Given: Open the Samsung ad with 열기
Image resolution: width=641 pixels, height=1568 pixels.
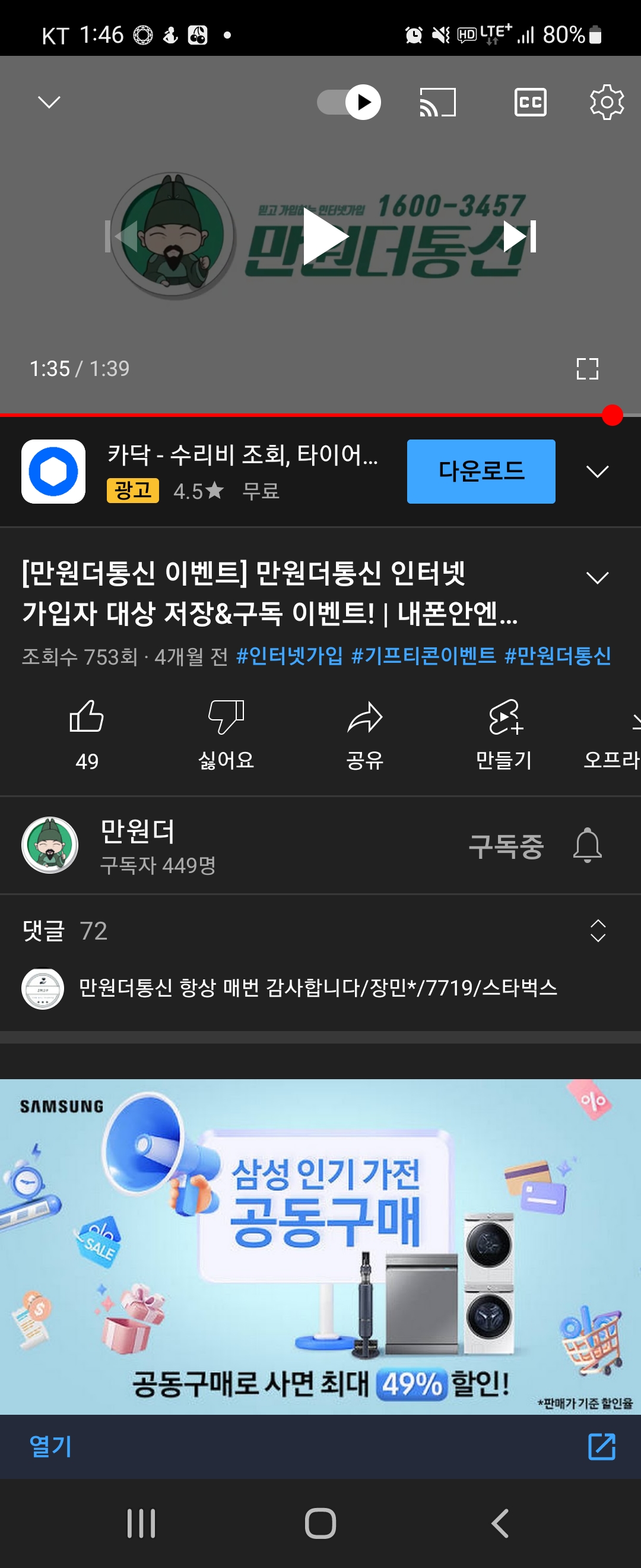Looking at the screenshot, I should pos(51,1446).
